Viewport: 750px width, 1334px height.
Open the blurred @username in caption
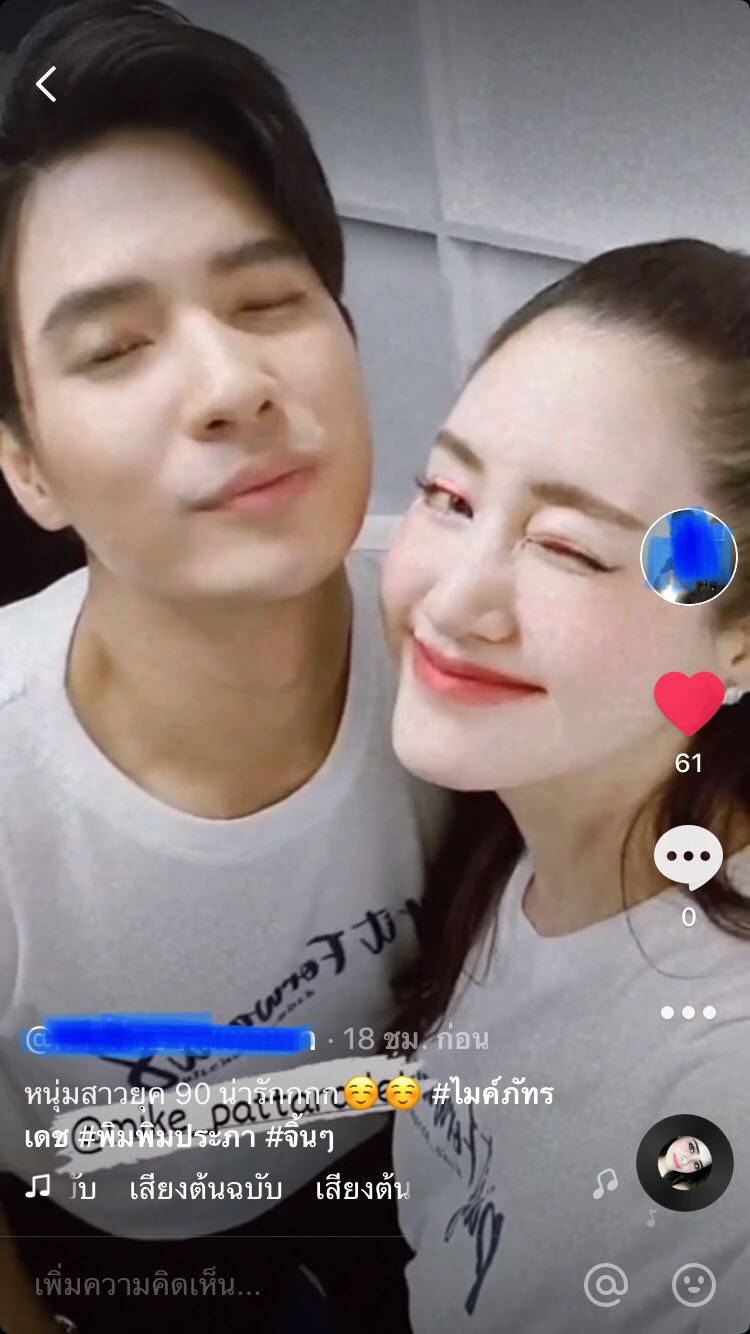coord(168,1039)
